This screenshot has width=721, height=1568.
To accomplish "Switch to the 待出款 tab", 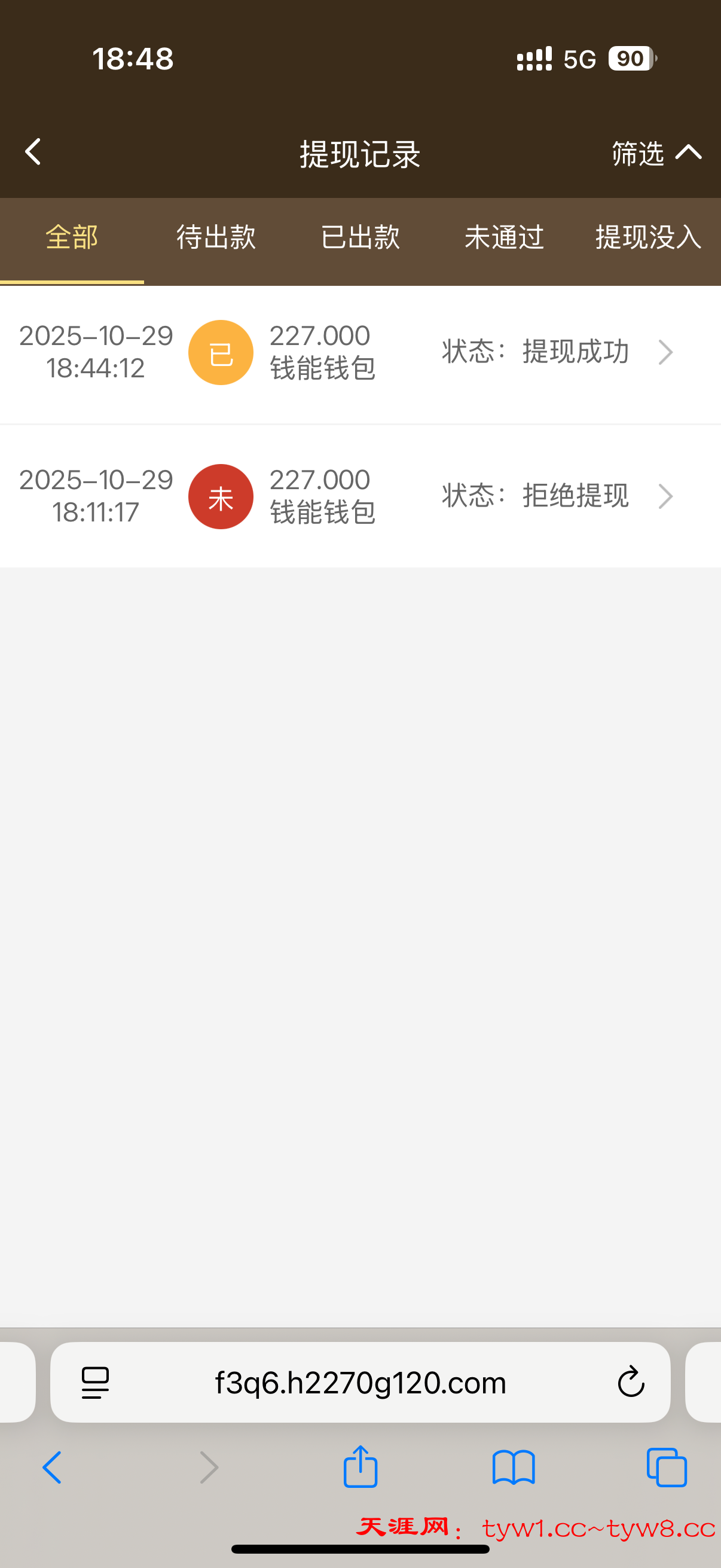I will [216, 237].
